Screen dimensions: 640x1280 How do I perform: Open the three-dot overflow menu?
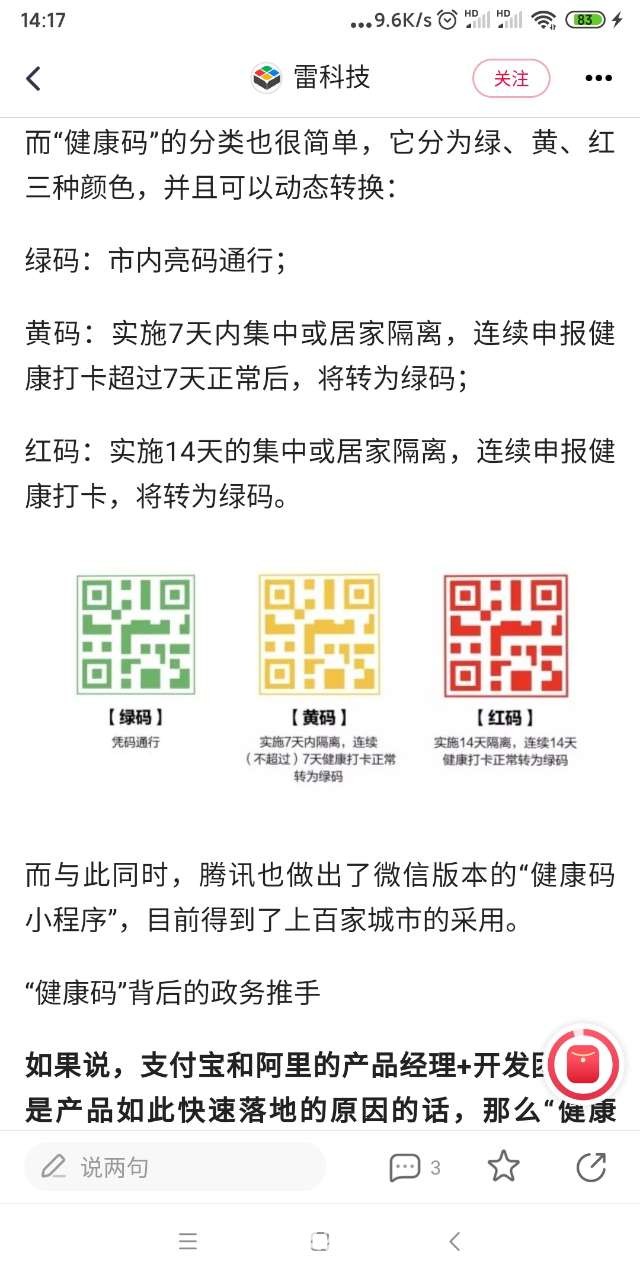coord(598,78)
